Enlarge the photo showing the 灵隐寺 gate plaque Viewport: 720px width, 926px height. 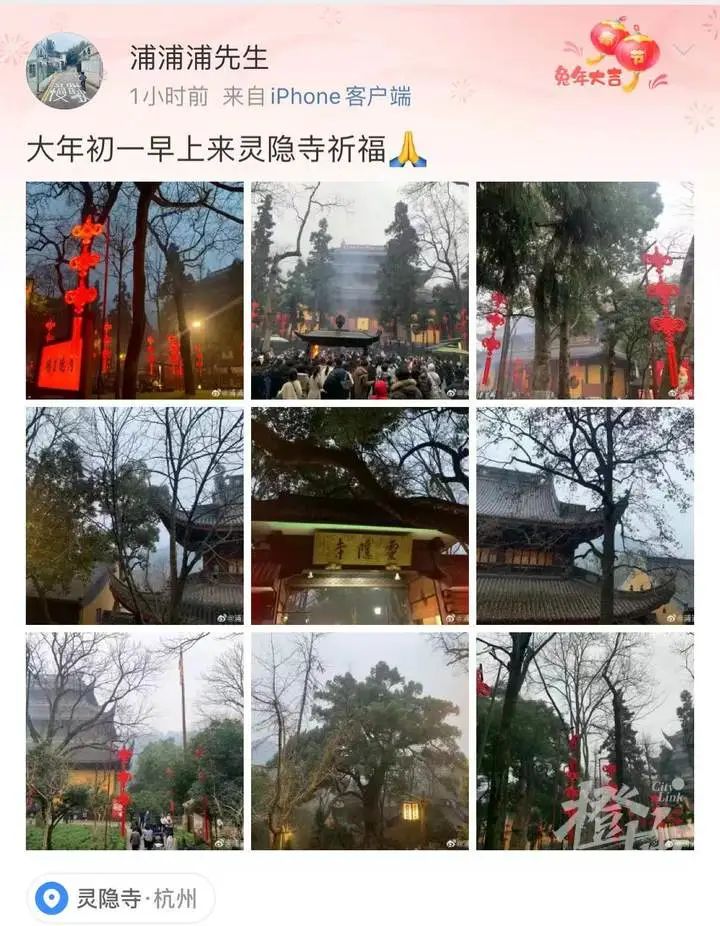coord(359,515)
